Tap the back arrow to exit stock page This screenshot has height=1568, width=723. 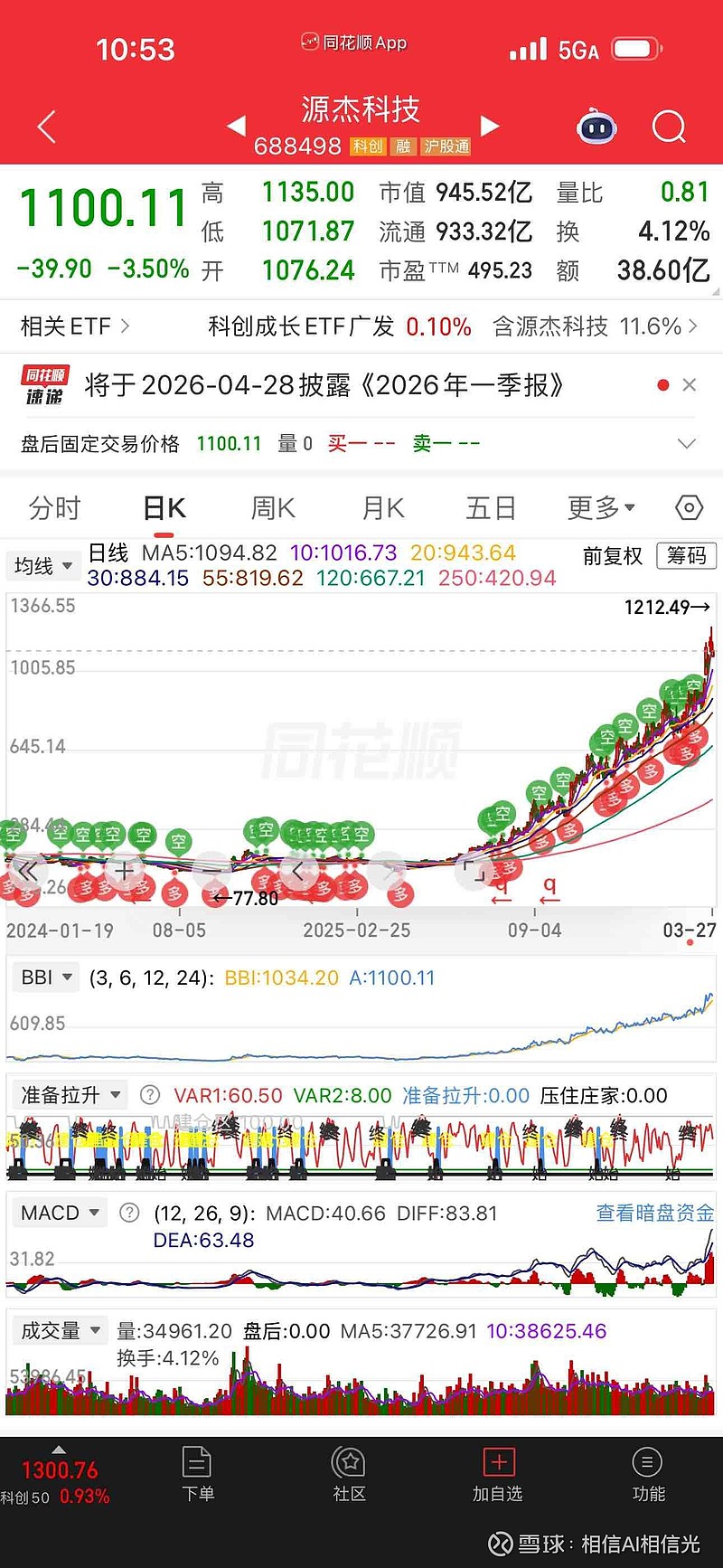45,127
